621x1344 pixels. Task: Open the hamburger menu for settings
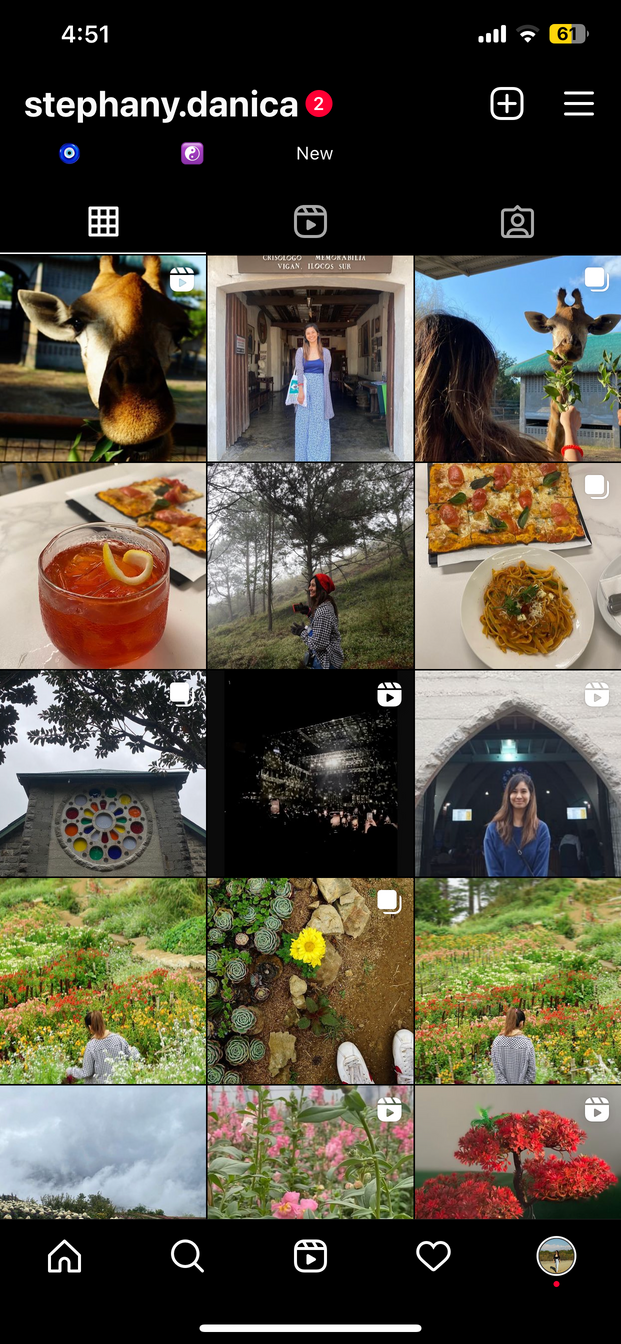(x=579, y=104)
